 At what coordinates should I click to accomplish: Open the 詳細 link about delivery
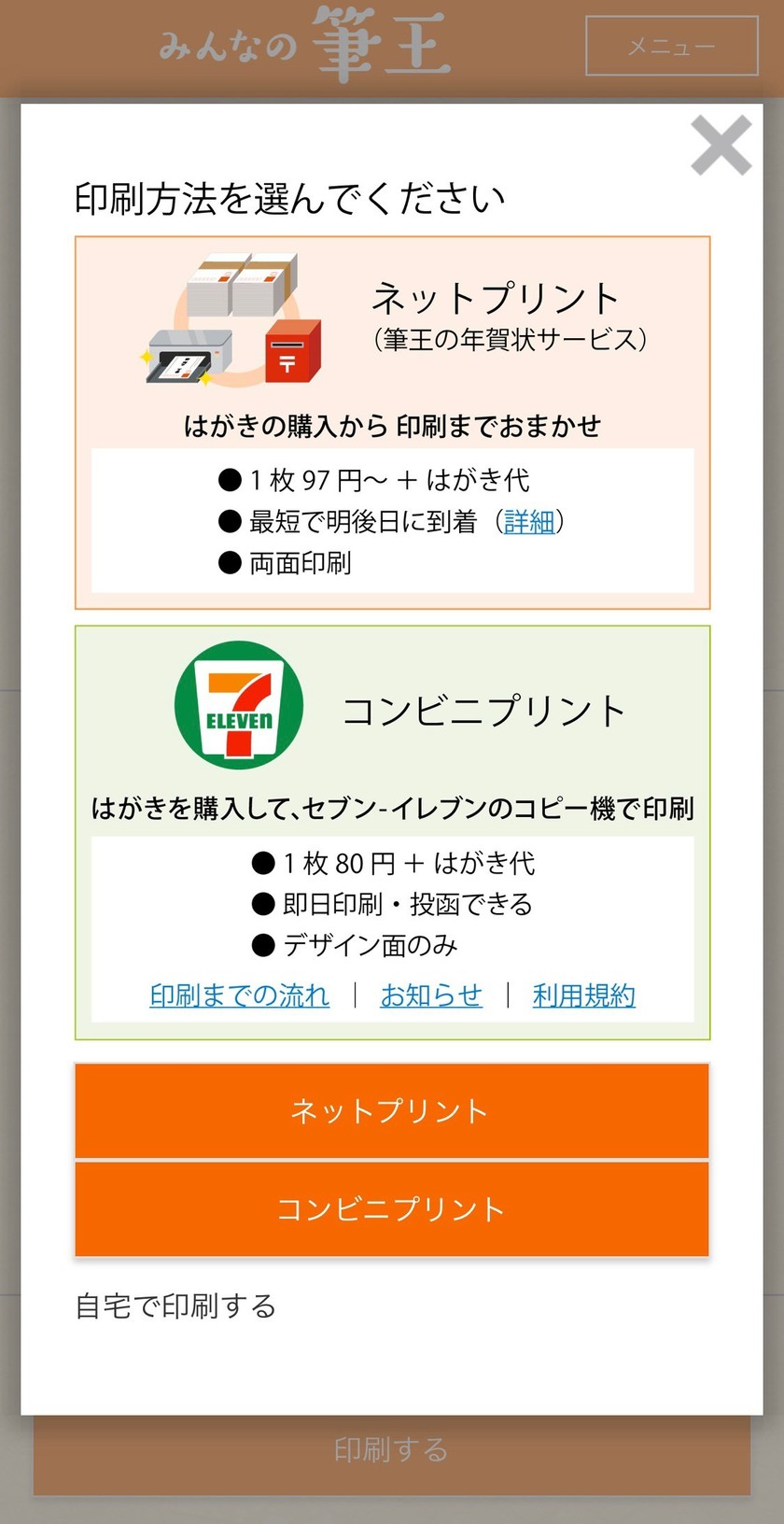(x=529, y=521)
